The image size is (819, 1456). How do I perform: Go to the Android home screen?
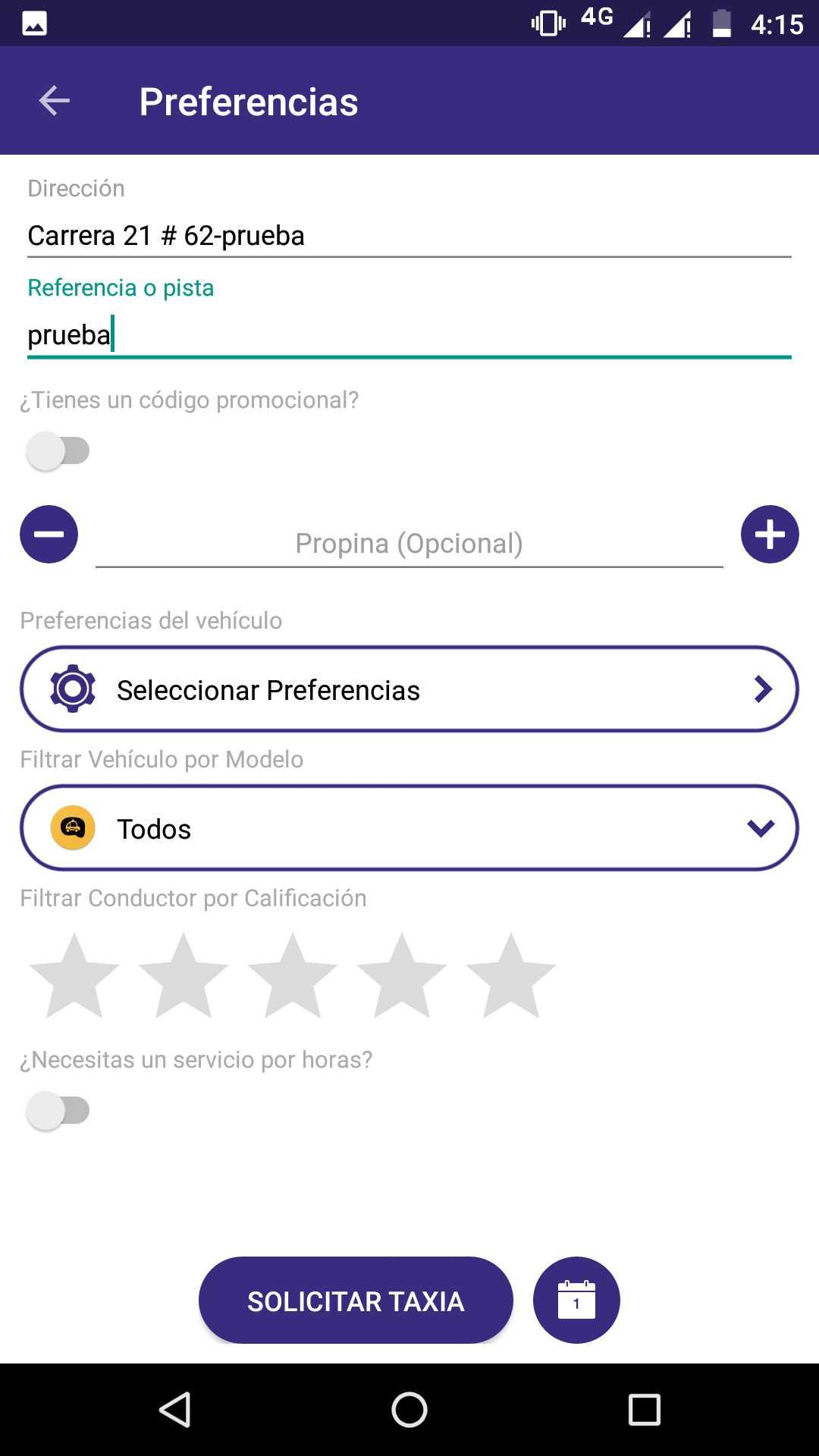click(x=409, y=1410)
